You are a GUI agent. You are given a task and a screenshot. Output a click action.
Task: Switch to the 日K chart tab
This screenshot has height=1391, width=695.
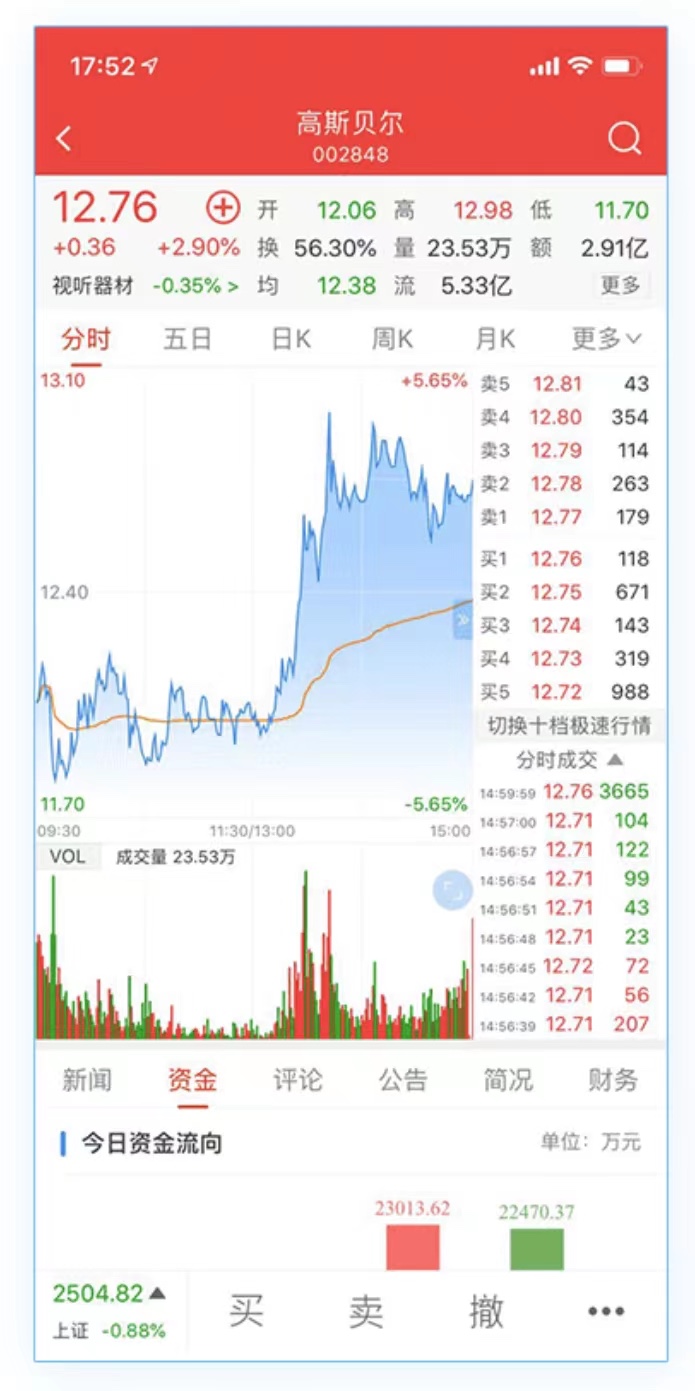[291, 340]
